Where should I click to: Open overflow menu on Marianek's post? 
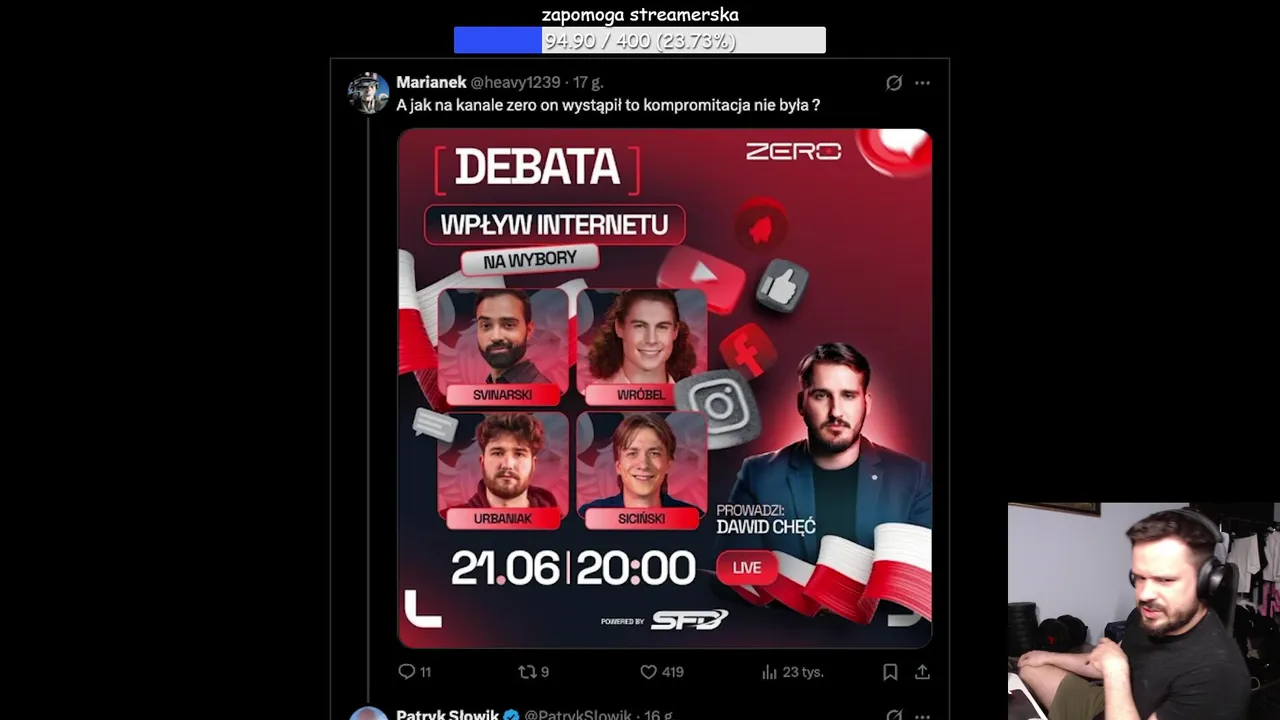(x=922, y=83)
